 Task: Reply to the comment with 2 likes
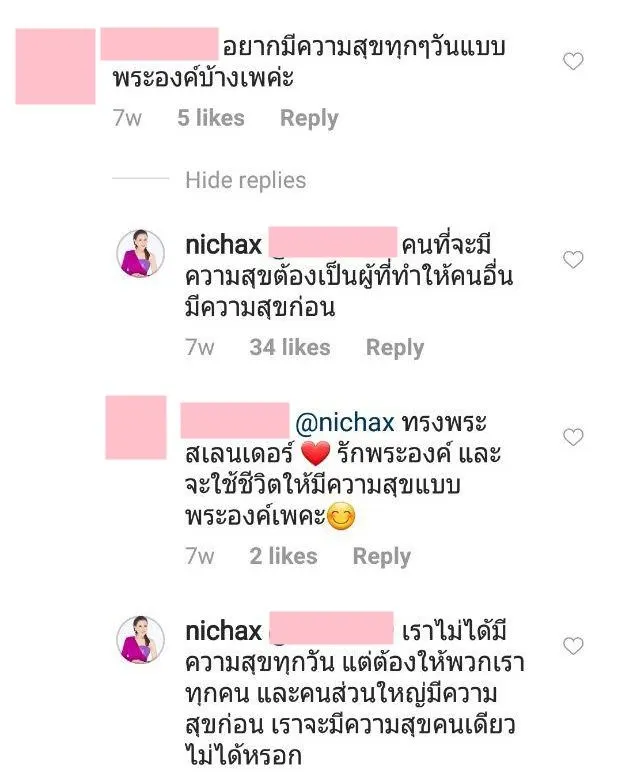click(x=381, y=556)
